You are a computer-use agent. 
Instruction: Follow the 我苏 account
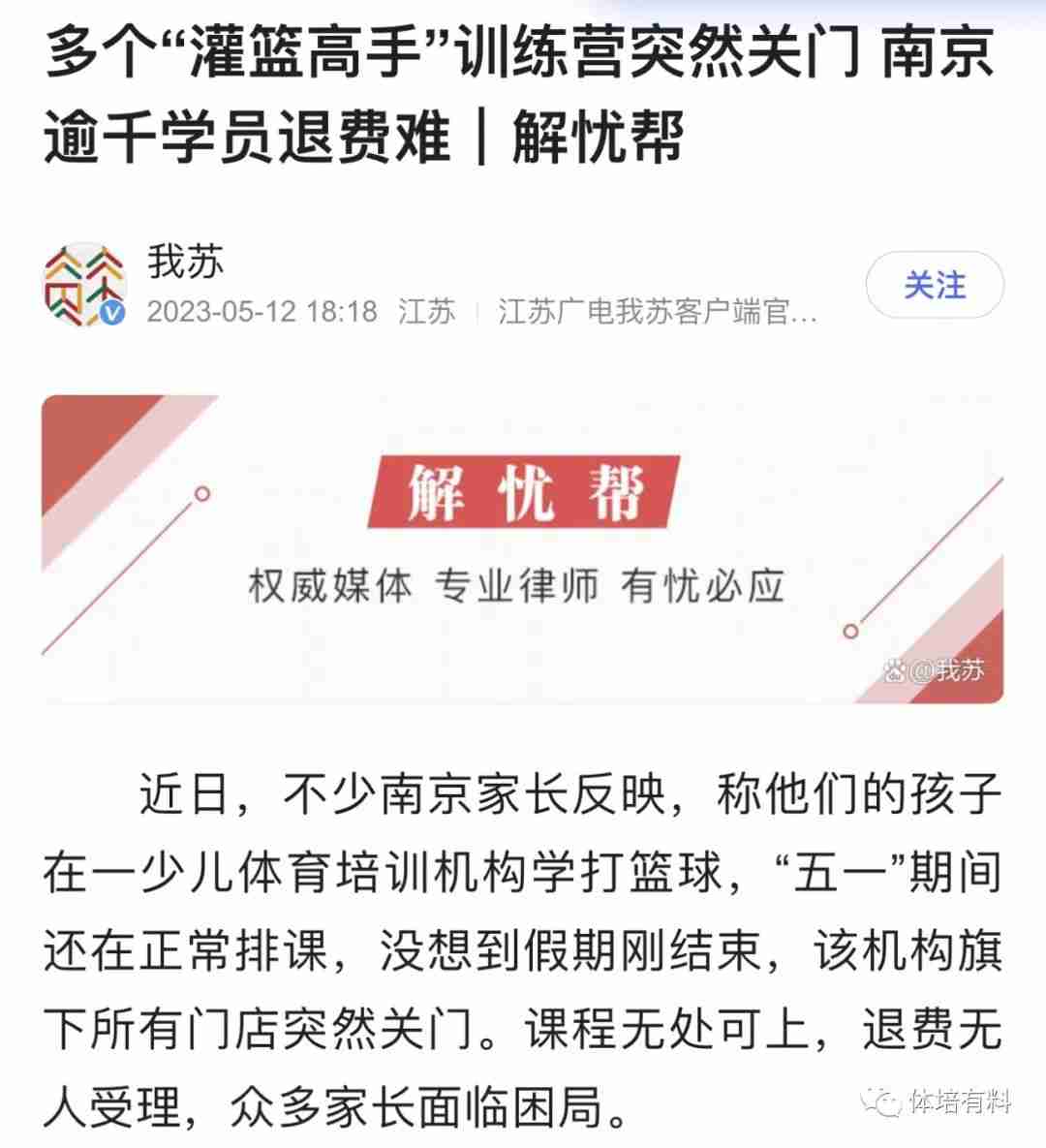[x=934, y=286]
